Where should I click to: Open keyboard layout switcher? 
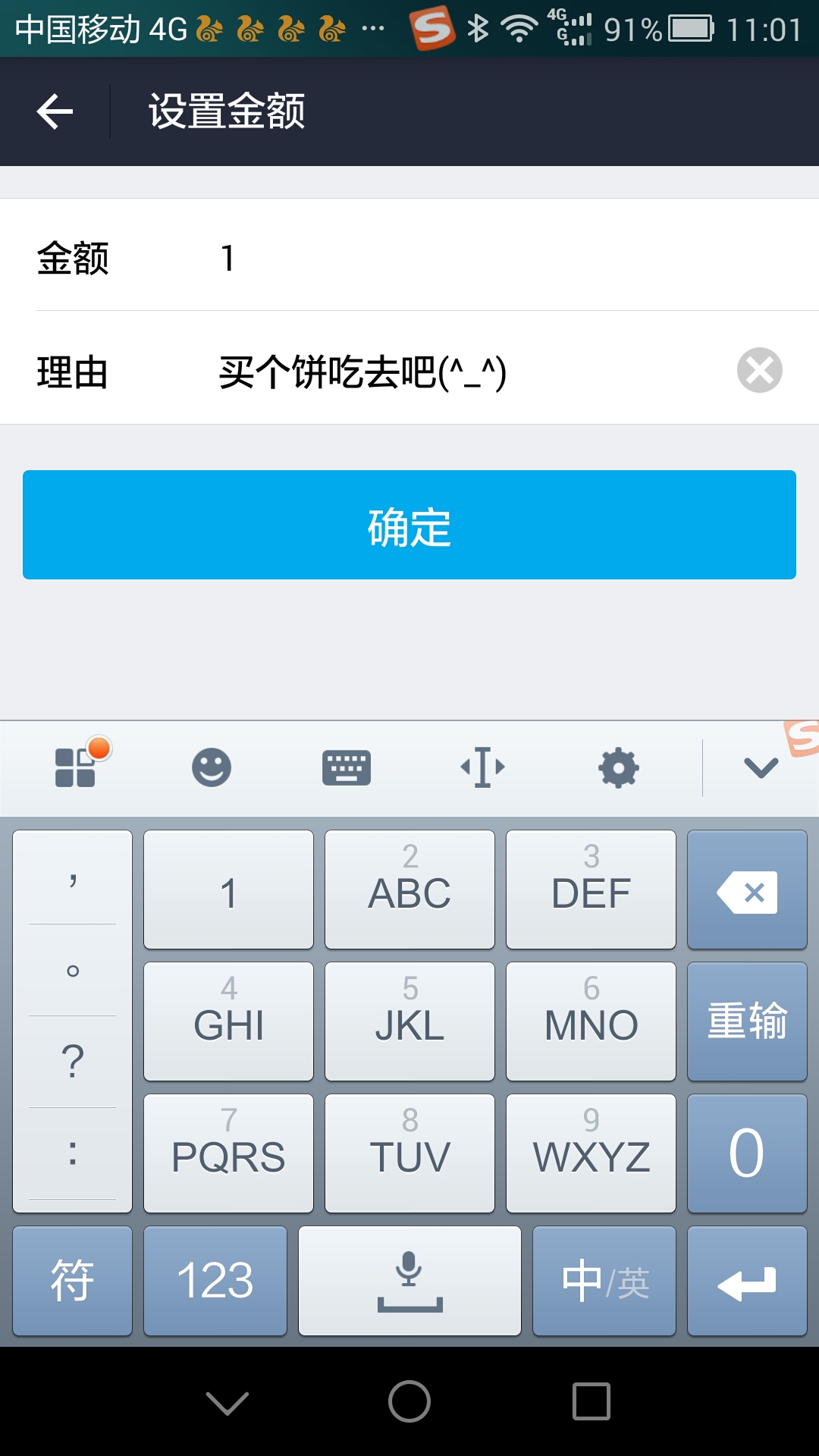[347, 767]
